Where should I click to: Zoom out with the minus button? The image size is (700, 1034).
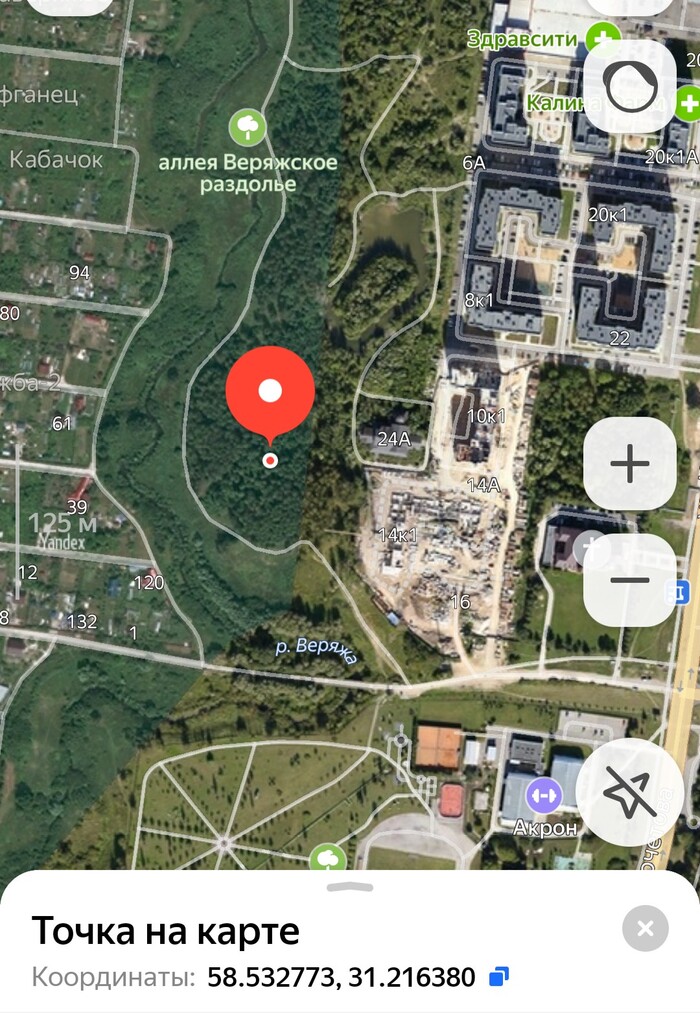pyautogui.click(x=630, y=580)
